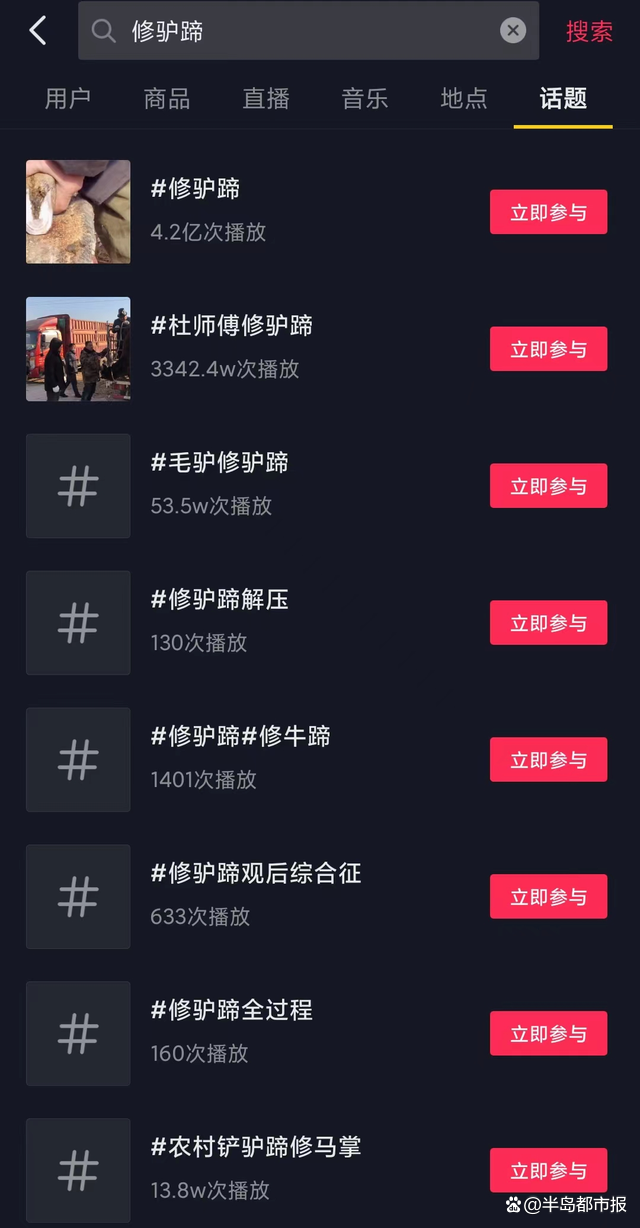Viewport: 640px width, 1228px height.
Task: Switch to the 地点 tab
Action: point(464,98)
